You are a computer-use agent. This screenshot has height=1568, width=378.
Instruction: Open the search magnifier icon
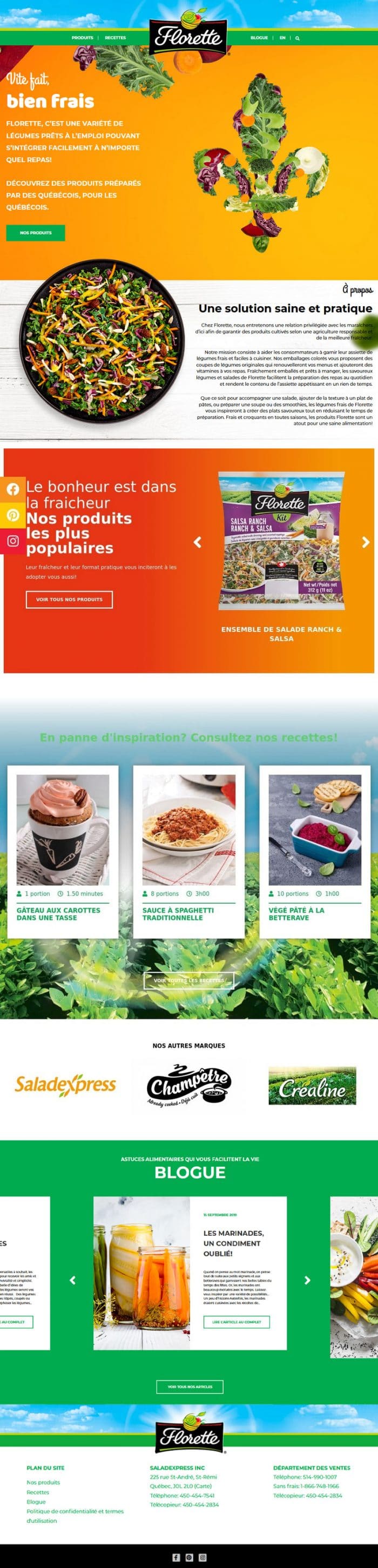297,38
